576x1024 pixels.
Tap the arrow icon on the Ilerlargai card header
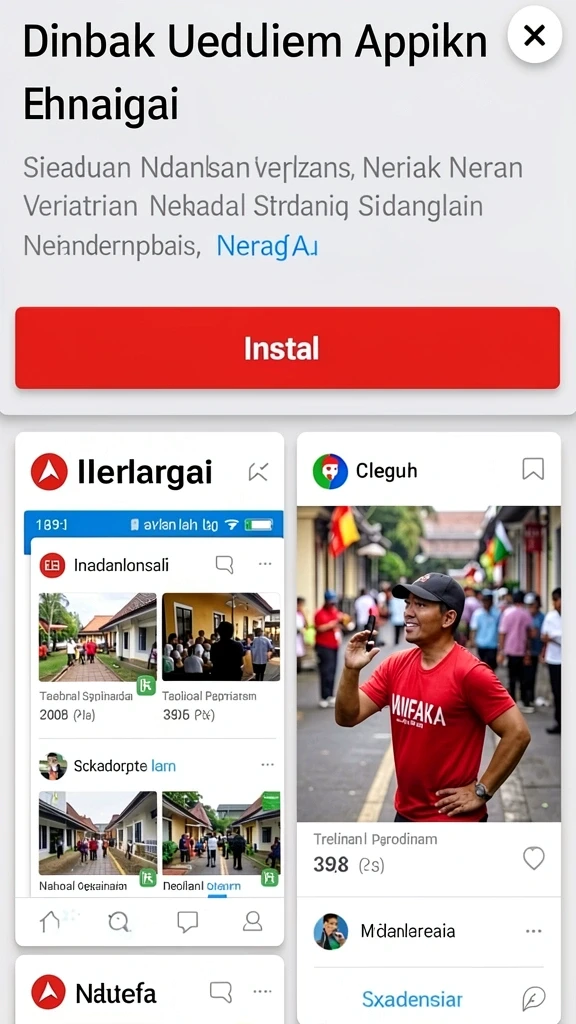coord(258,472)
